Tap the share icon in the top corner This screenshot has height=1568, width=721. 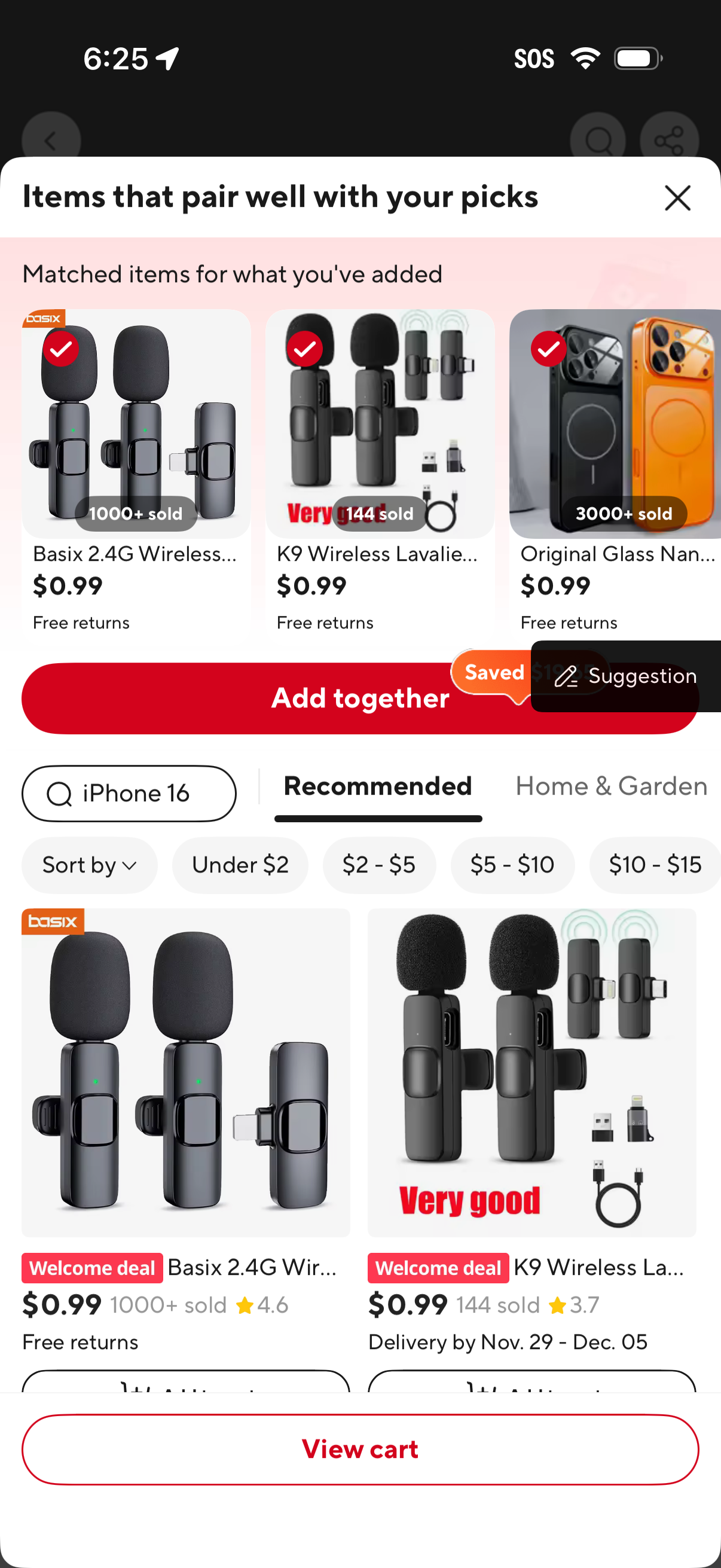(671, 140)
